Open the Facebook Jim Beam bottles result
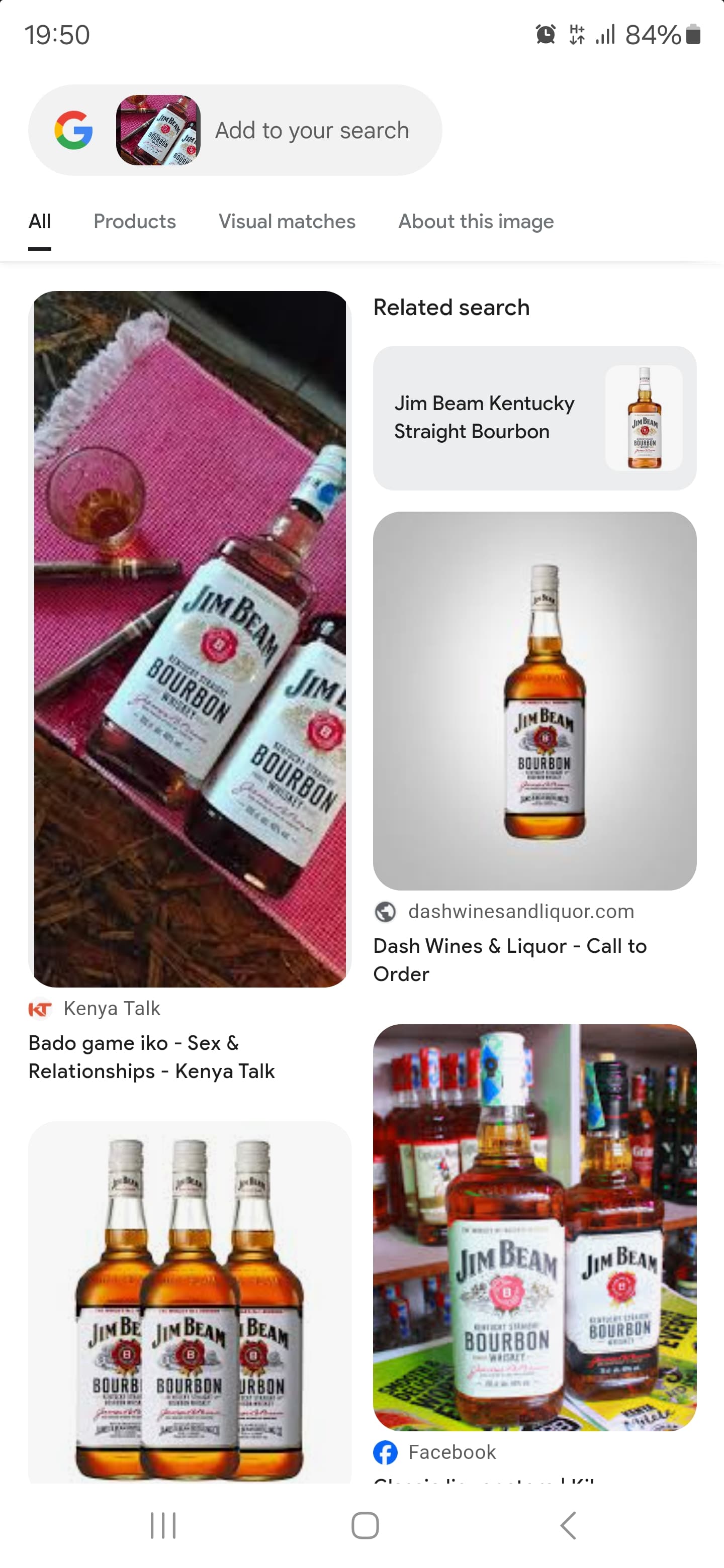724x1568 pixels. (534, 1227)
